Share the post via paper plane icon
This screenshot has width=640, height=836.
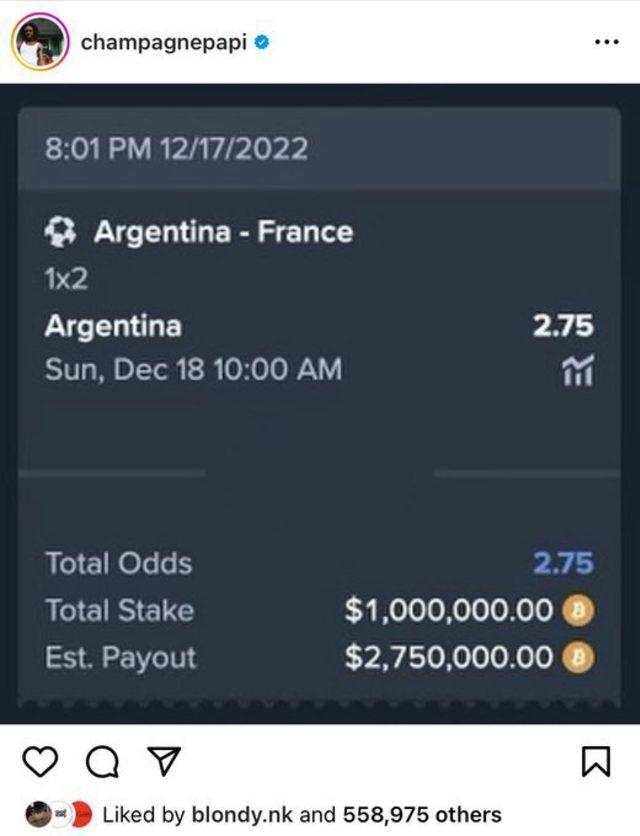coord(161,763)
